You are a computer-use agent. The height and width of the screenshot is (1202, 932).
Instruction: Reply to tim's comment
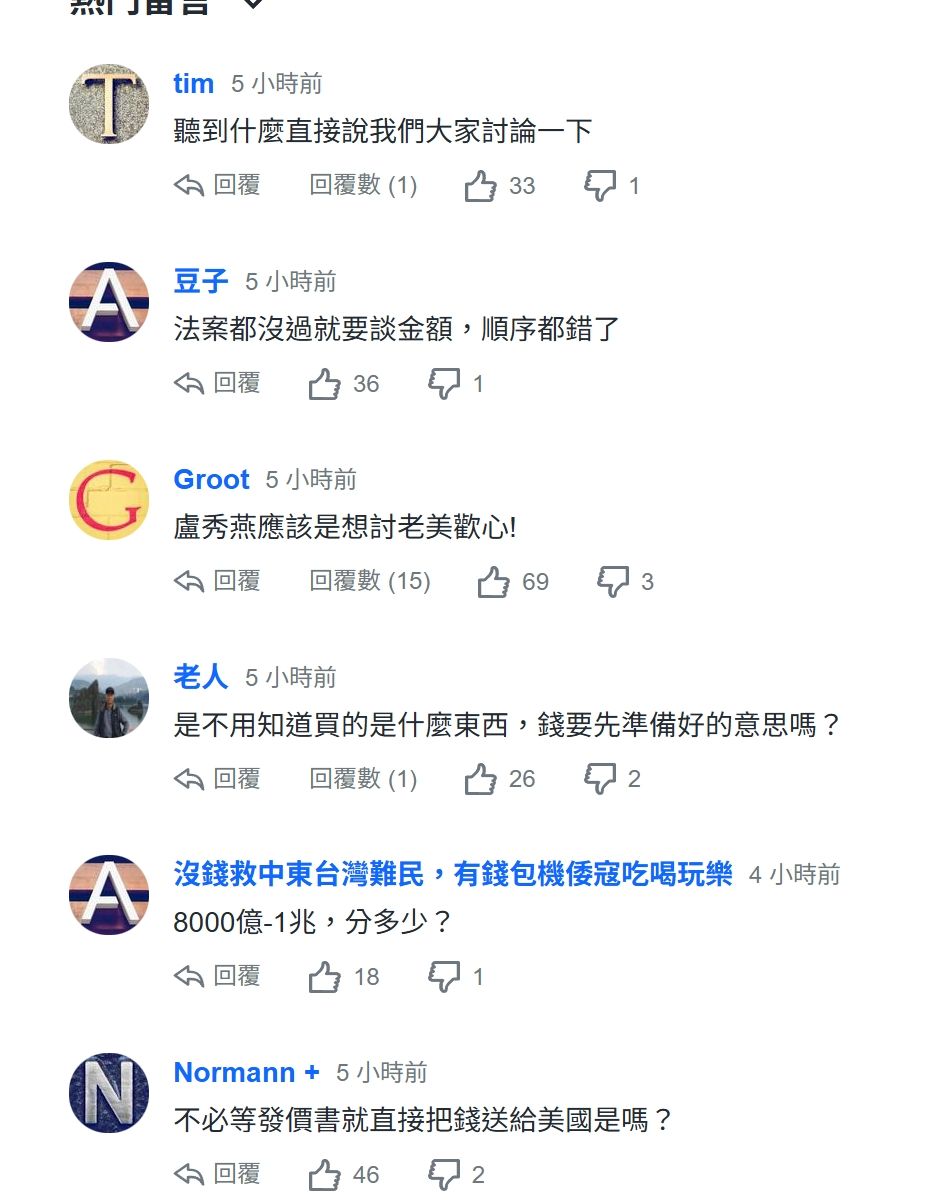217,185
